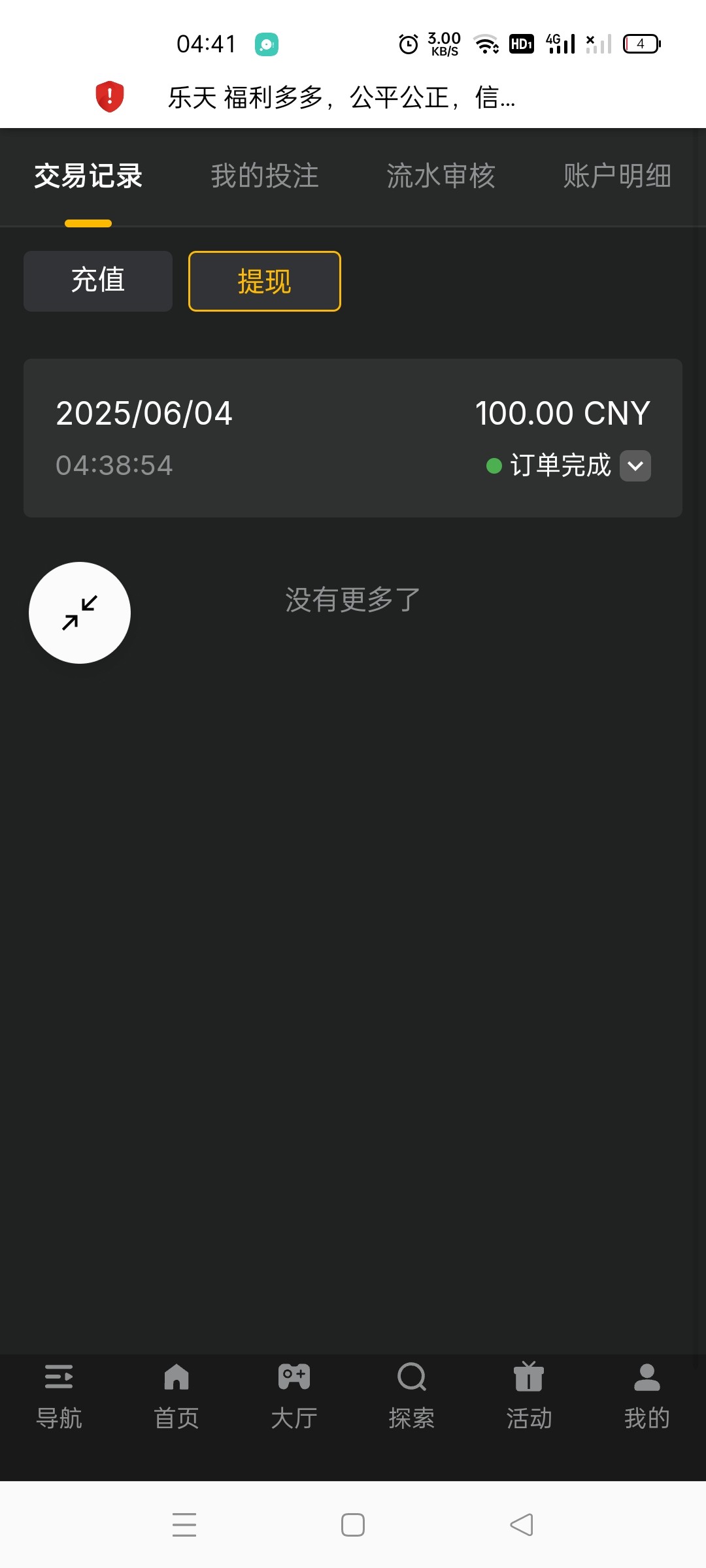This screenshot has height=1568, width=706.
Task: Tap the floating shrink arrows button
Action: click(x=80, y=613)
